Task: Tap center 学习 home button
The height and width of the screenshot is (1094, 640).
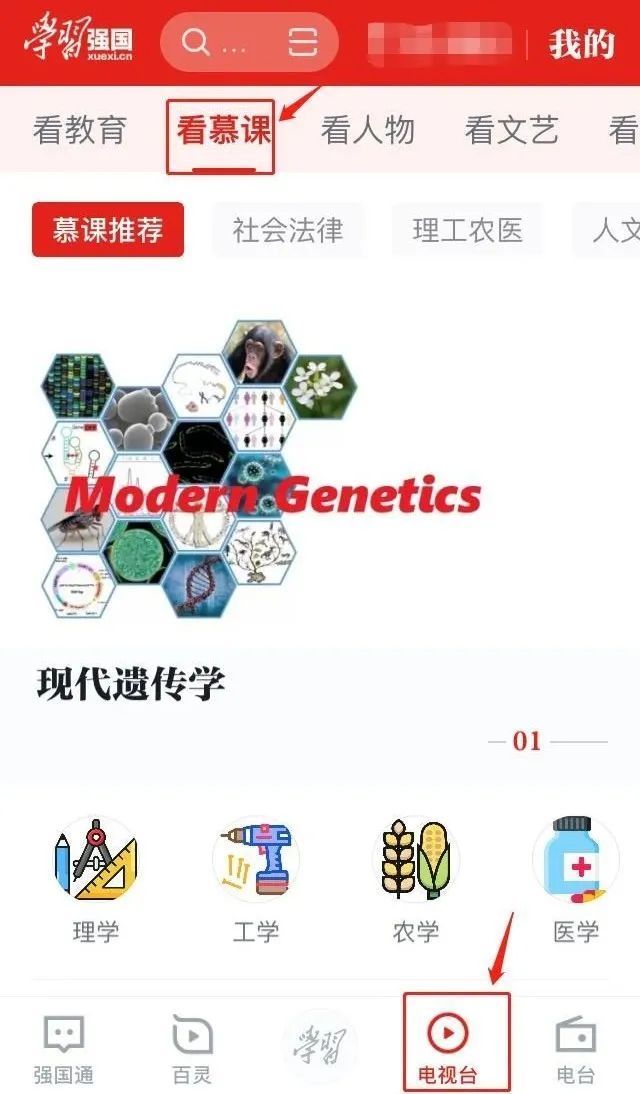Action: (320, 1046)
